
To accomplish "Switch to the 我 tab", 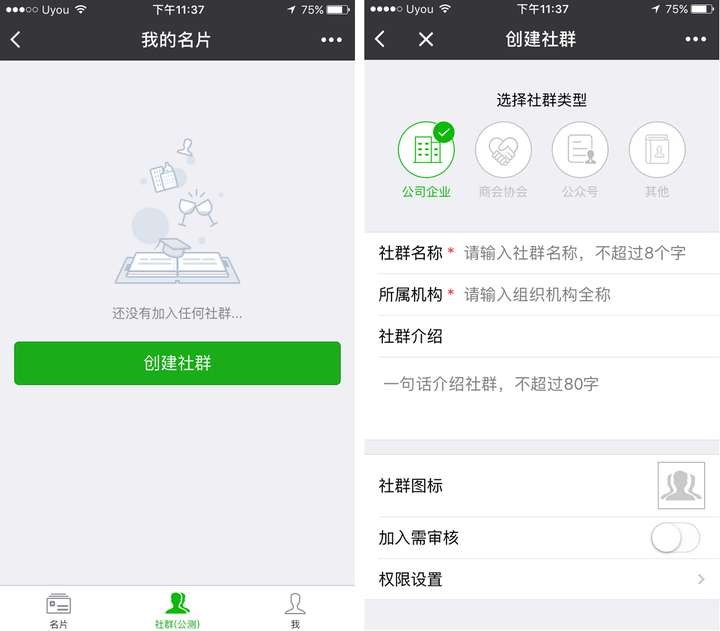I will [295, 609].
